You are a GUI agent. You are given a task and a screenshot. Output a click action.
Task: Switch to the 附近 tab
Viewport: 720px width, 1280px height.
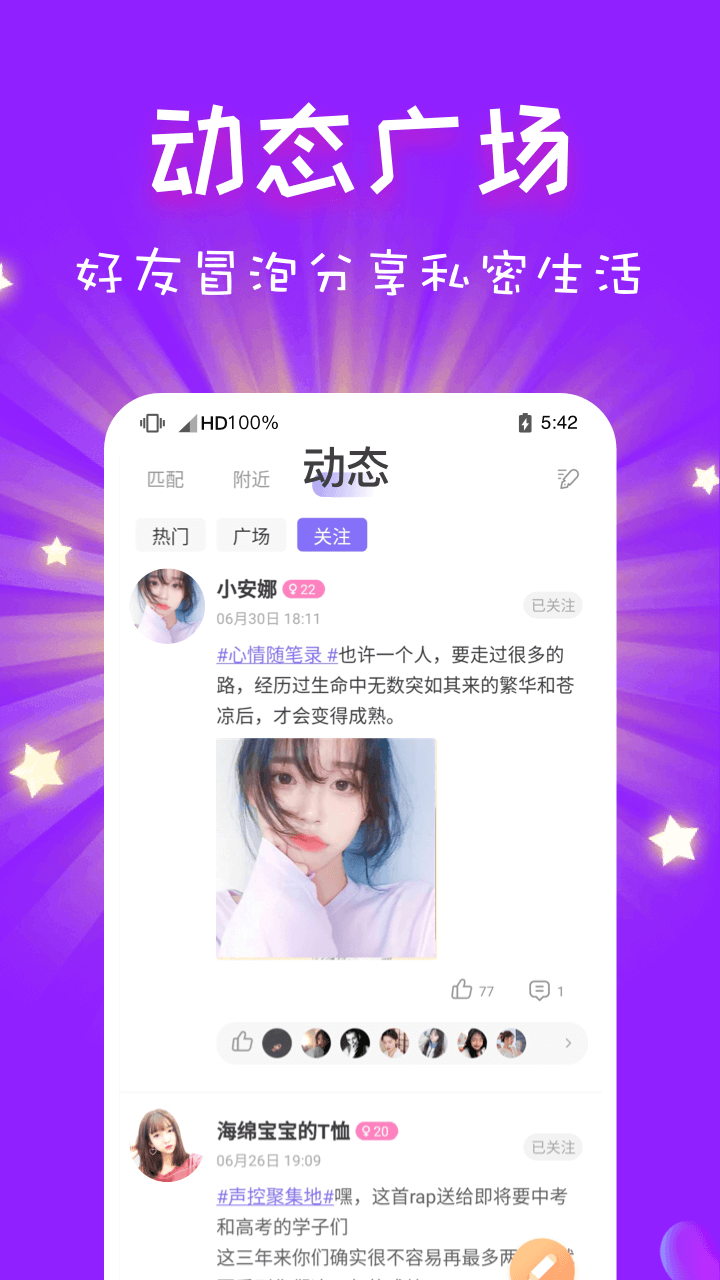click(249, 480)
